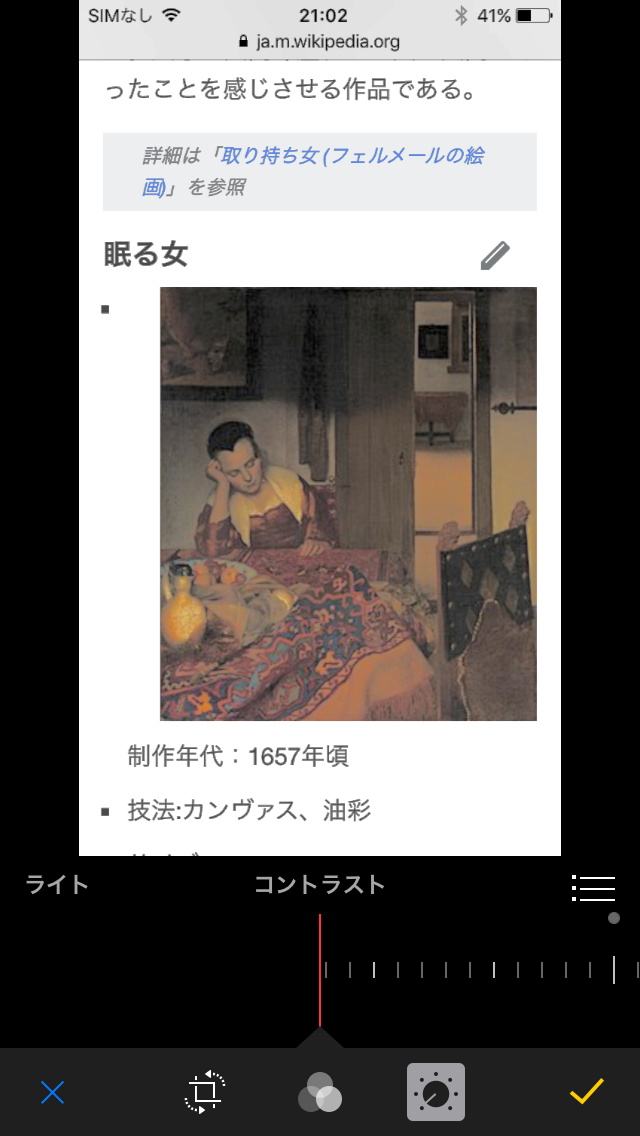Select the ライト adjustment label

[57, 885]
